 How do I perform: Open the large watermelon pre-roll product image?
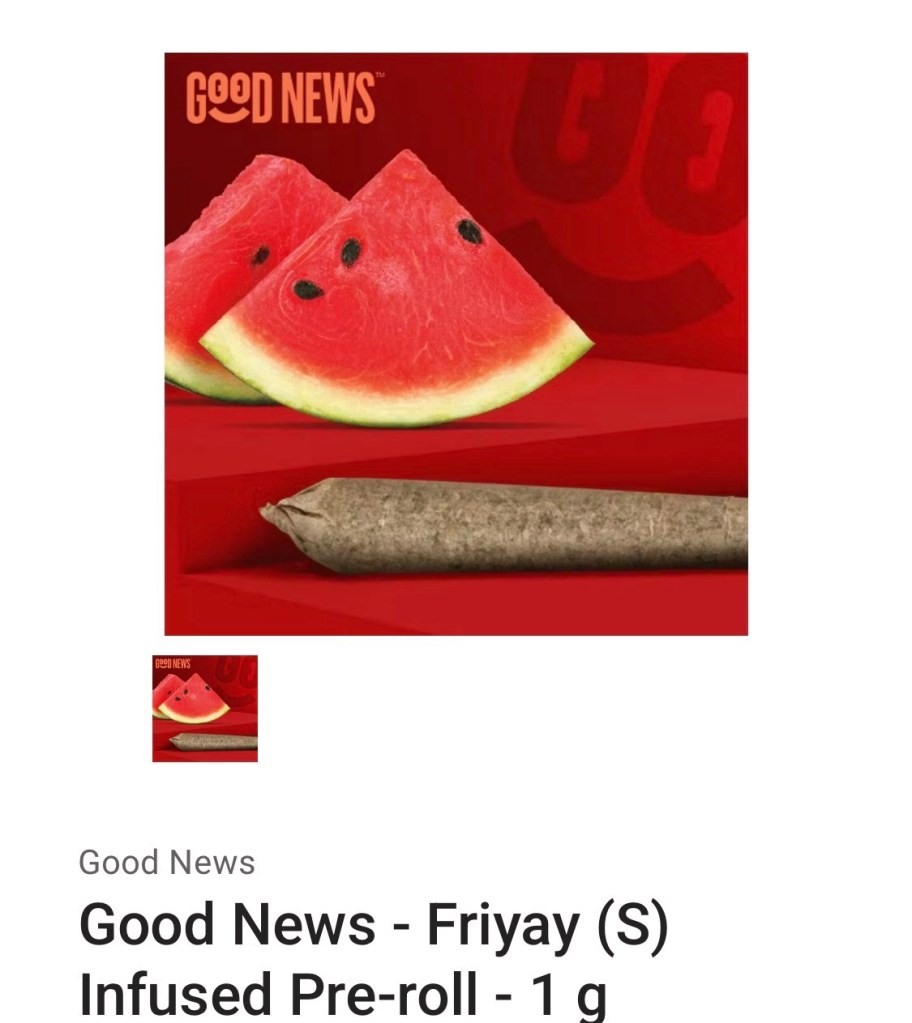coord(456,343)
